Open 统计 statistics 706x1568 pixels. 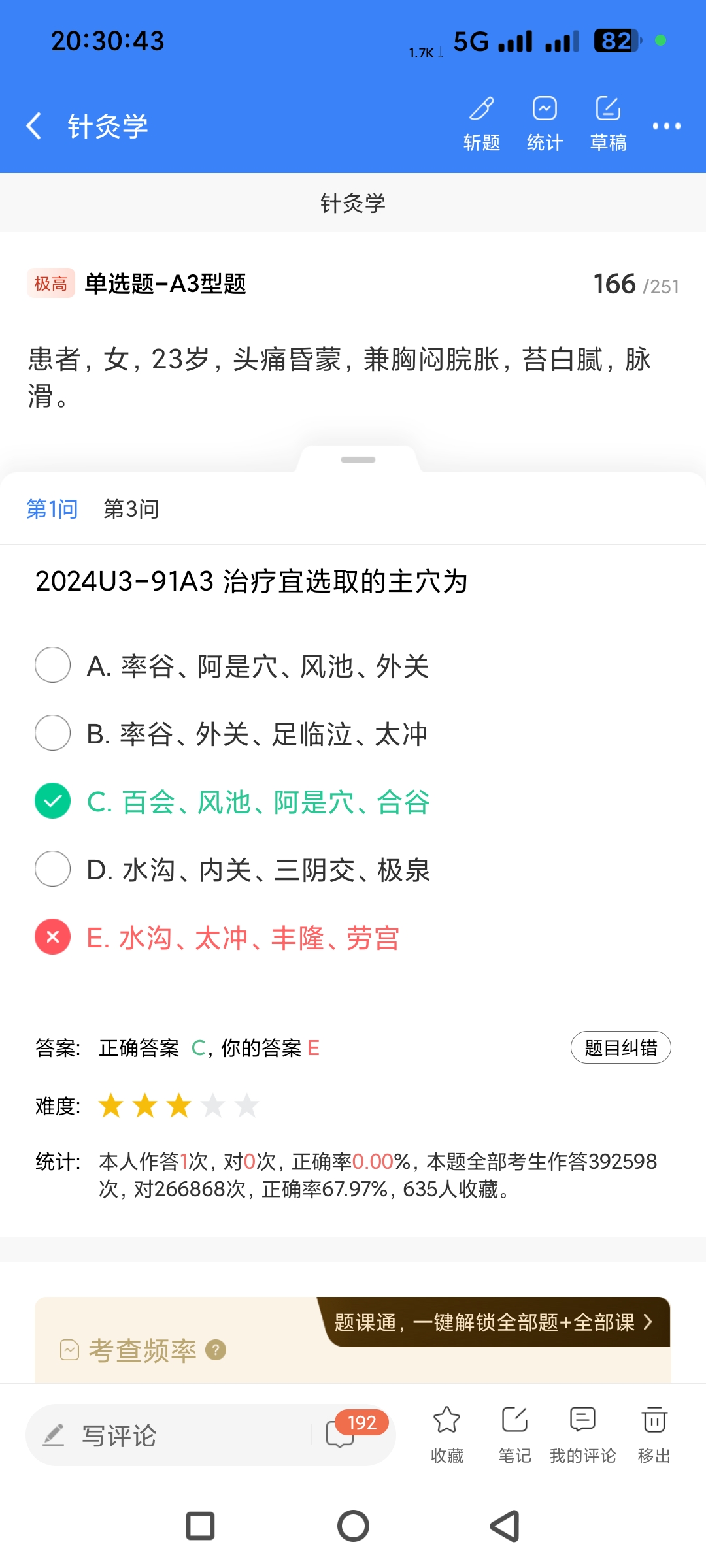pos(545,124)
